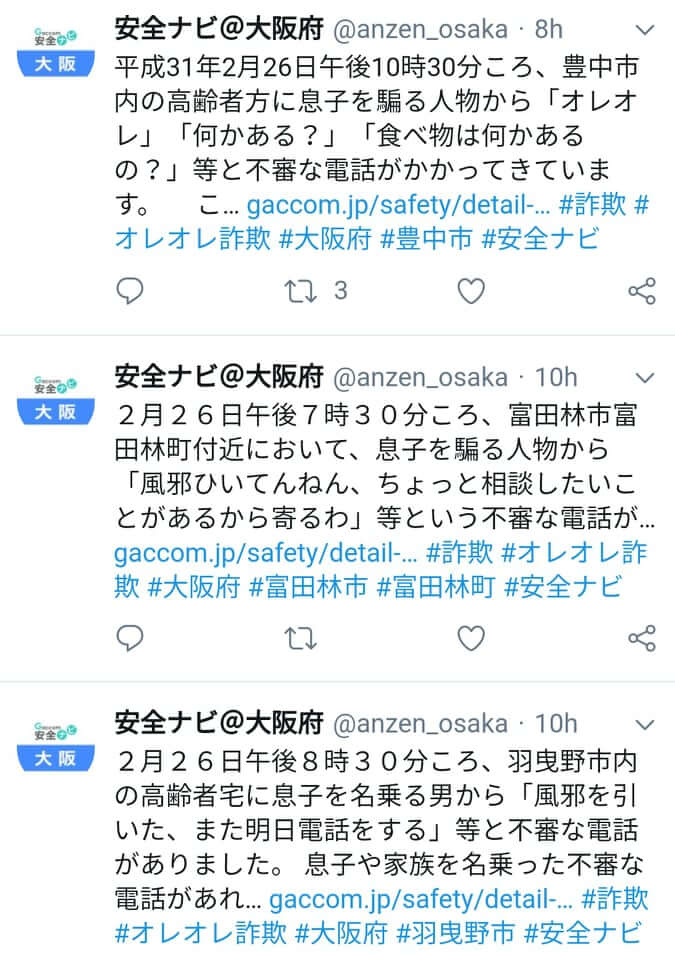Open the dropdown arrow on the 富田林市 tweet

644,378
